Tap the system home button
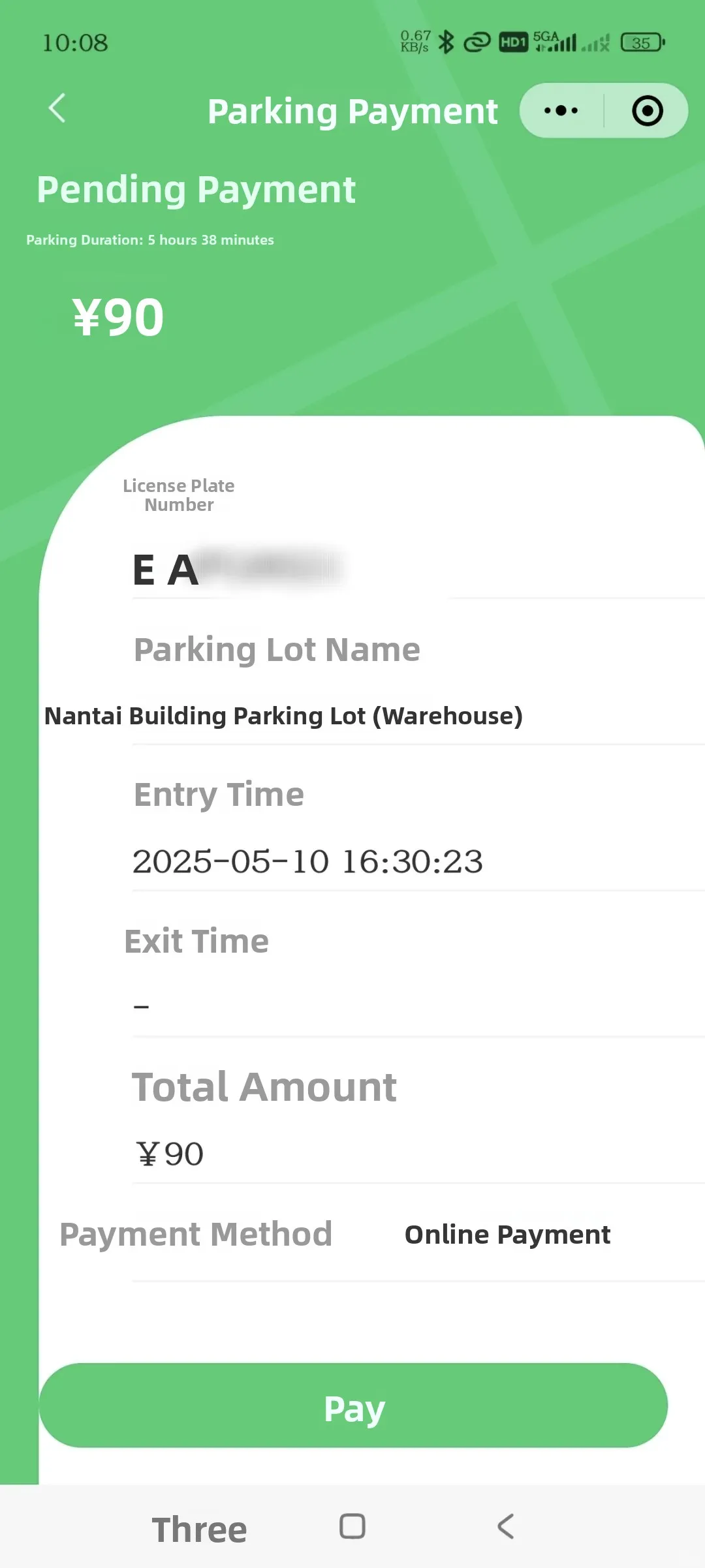The height and width of the screenshot is (1568, 705). tap(352, 1527)
